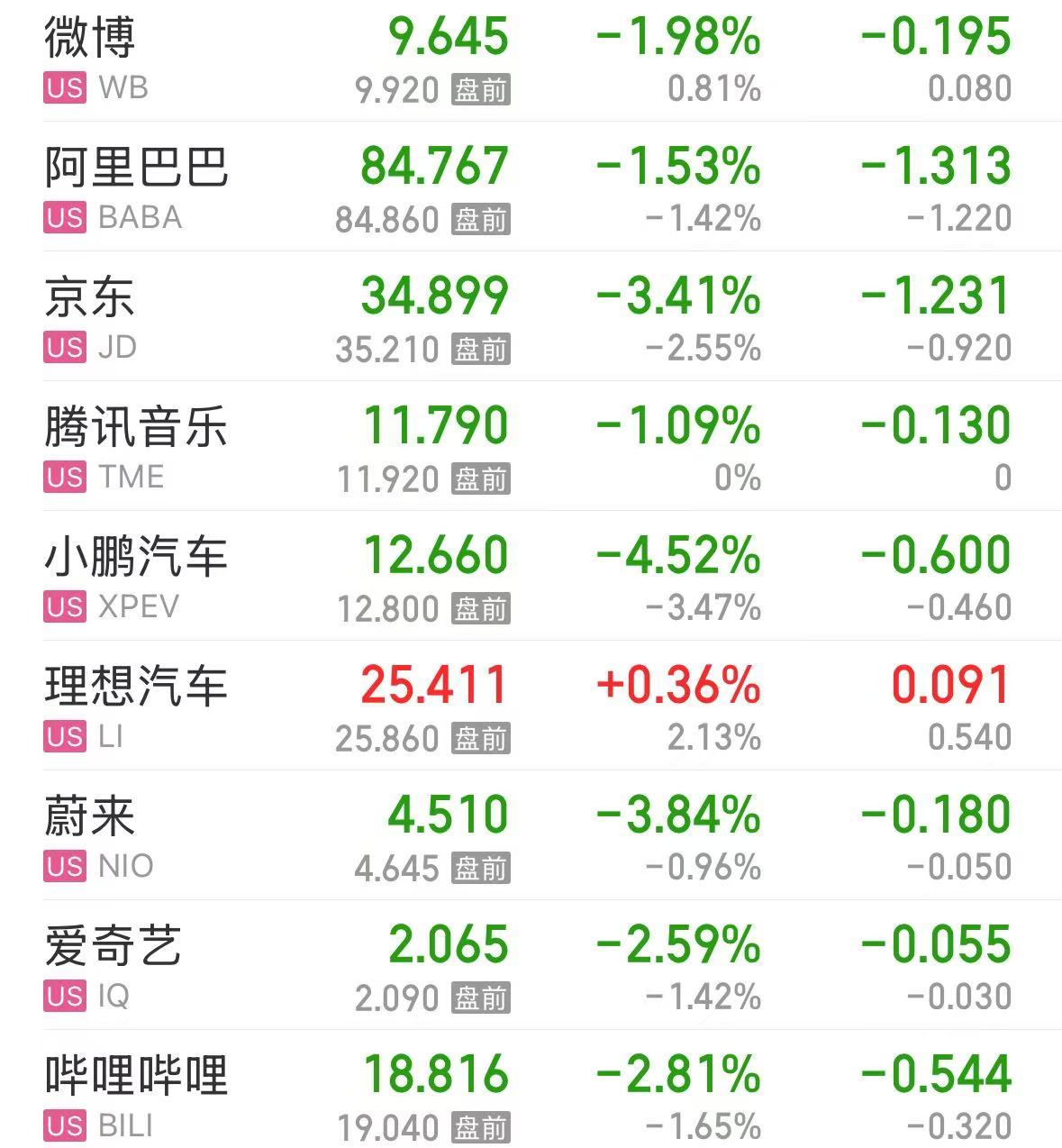This screenshot has width=1062, height=1148.
Task: Open the 哔哩哔哩 BILI stock row
Action: (135, 1076)
